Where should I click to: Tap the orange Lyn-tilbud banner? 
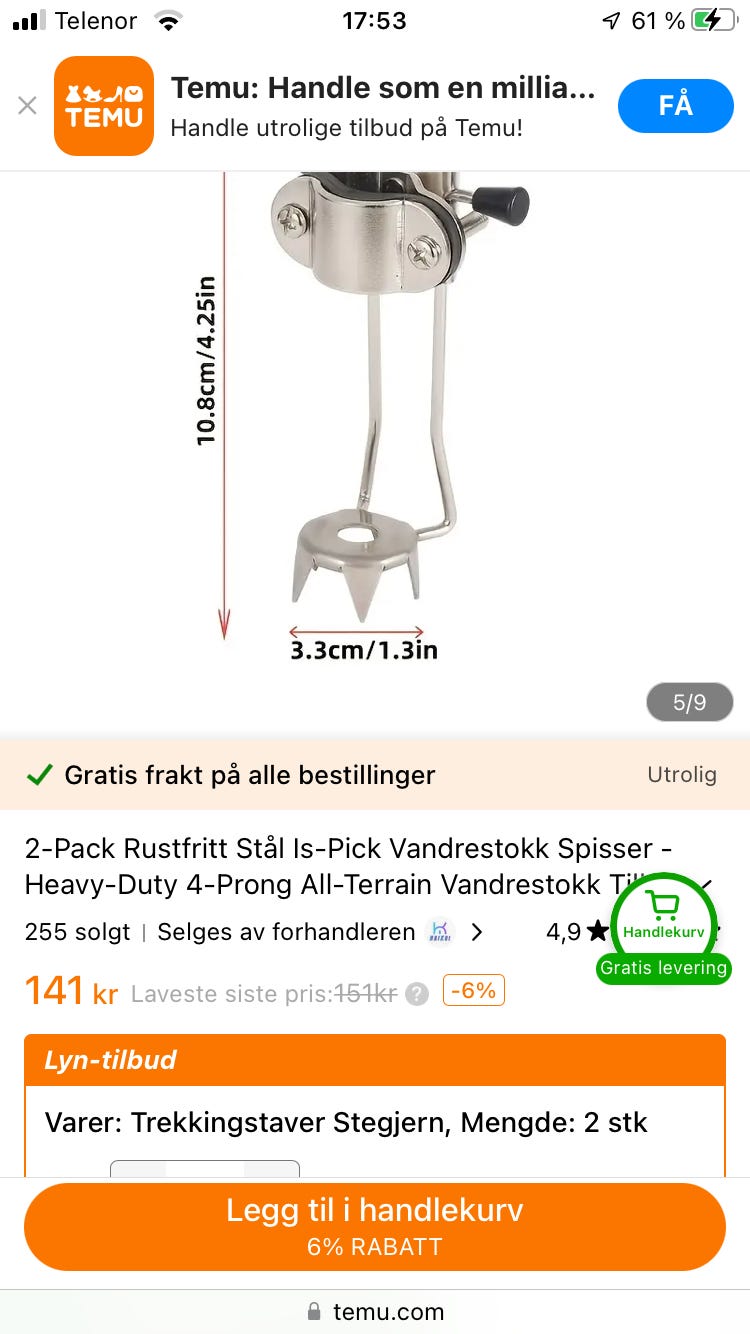[x=375, y=1061]
